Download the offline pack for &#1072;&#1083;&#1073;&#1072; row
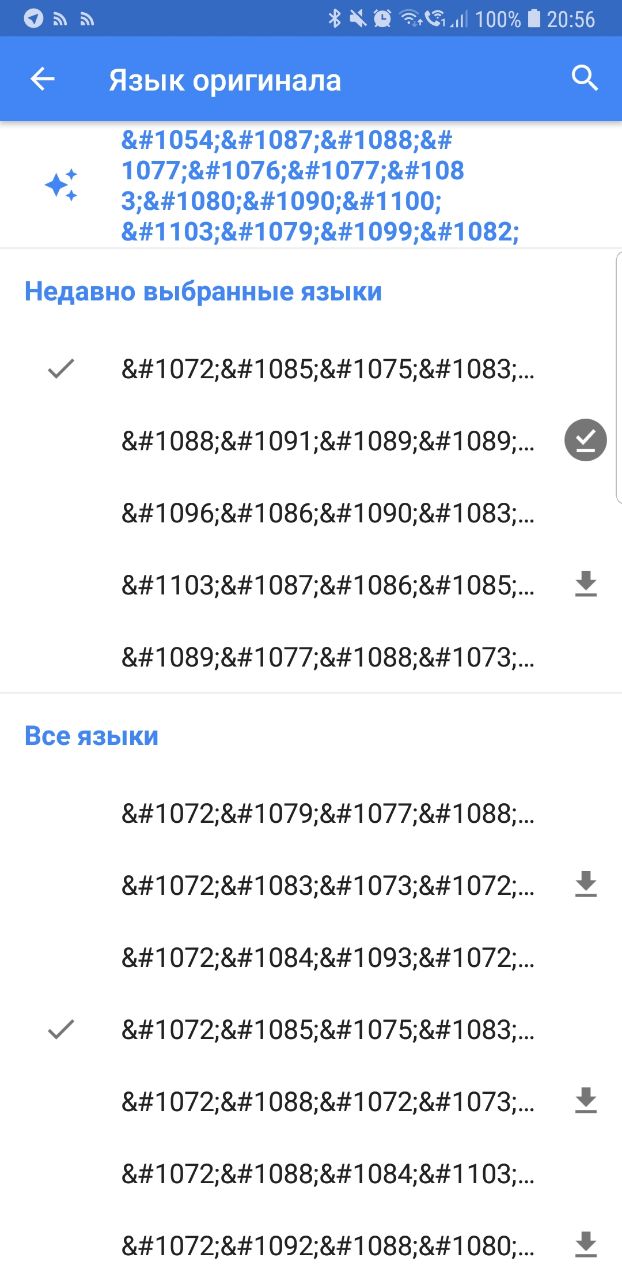Image resolution: width=622 pixels, height=1280 pixels. pos(585,885)
